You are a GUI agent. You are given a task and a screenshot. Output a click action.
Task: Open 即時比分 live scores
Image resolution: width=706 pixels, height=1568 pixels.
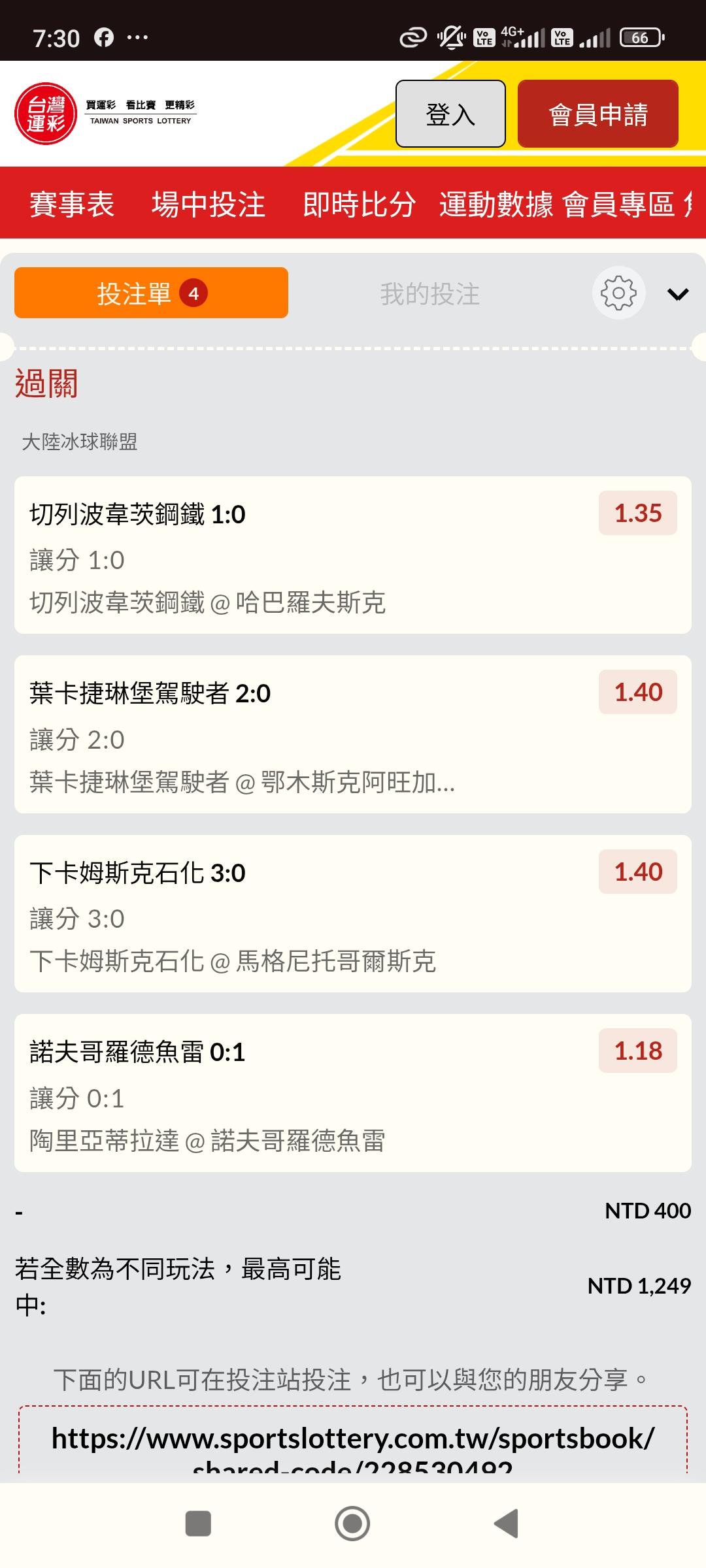(359, 204)
